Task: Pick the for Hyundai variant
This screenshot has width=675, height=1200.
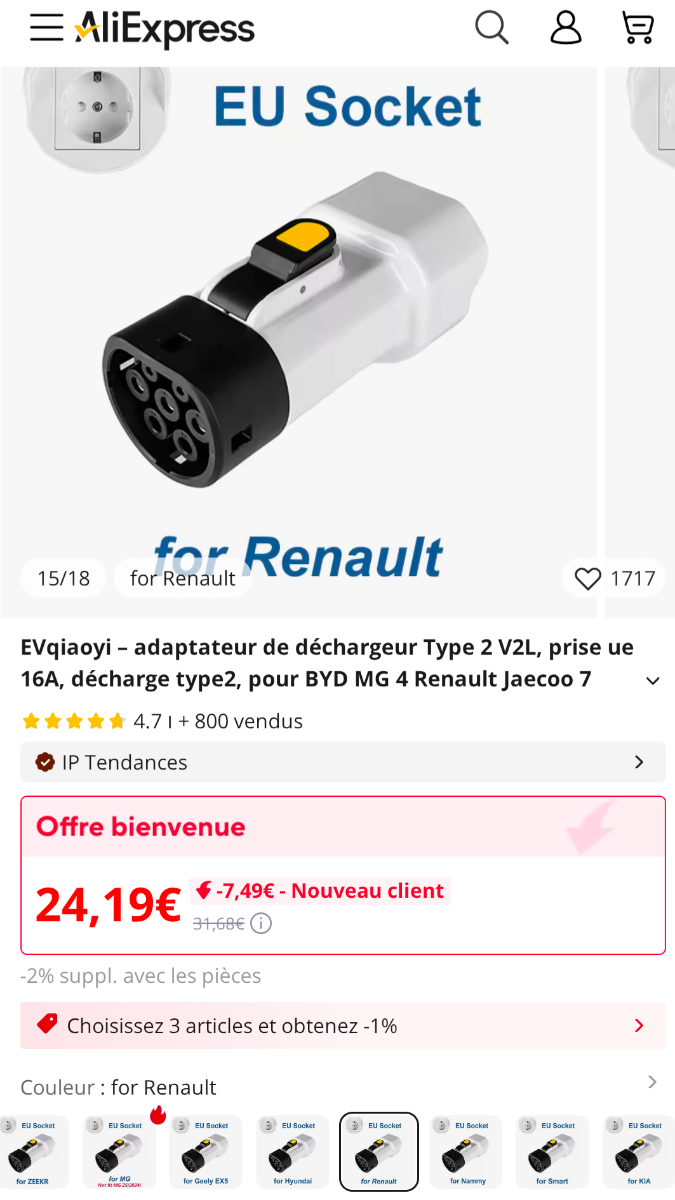Action: coord(292,1152)
